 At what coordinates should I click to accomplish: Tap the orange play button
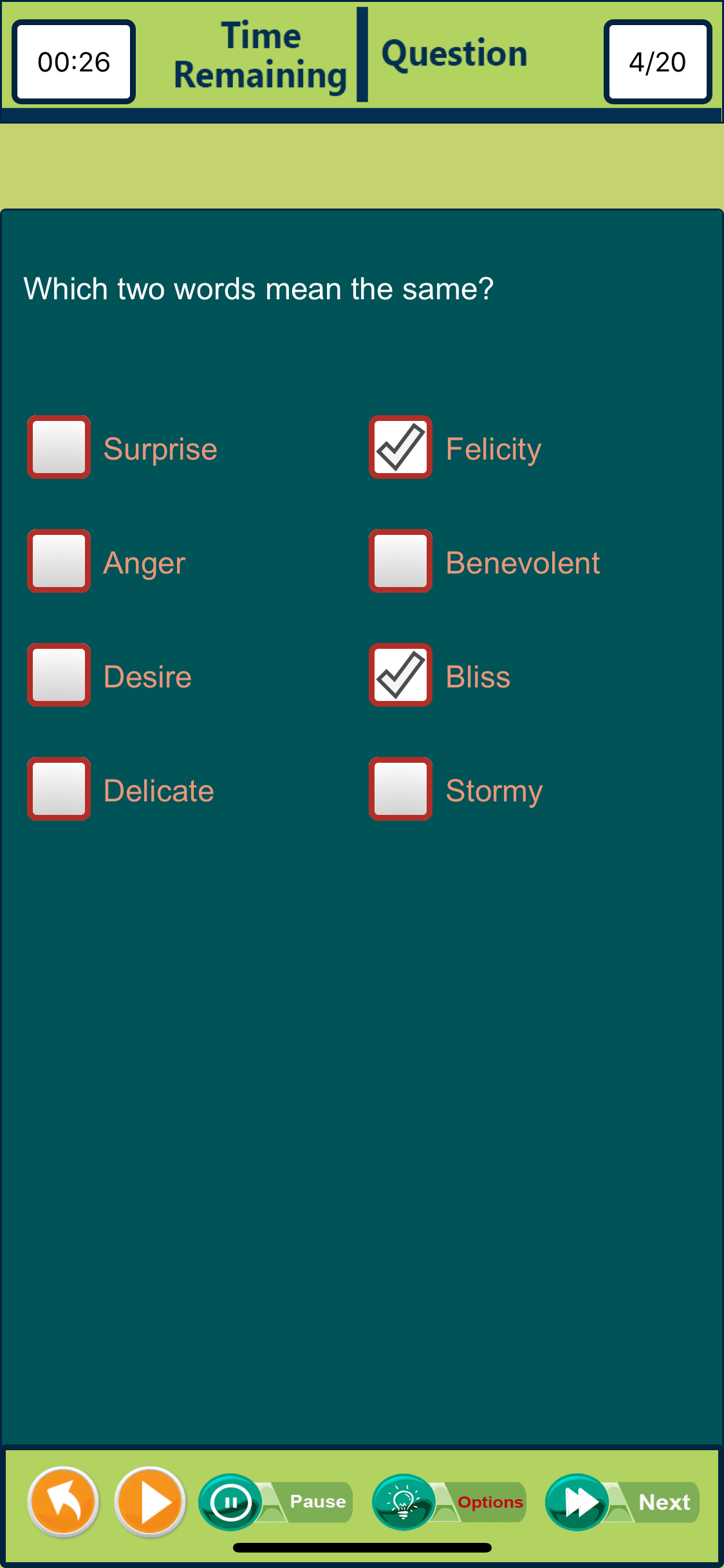[151, 1502]
